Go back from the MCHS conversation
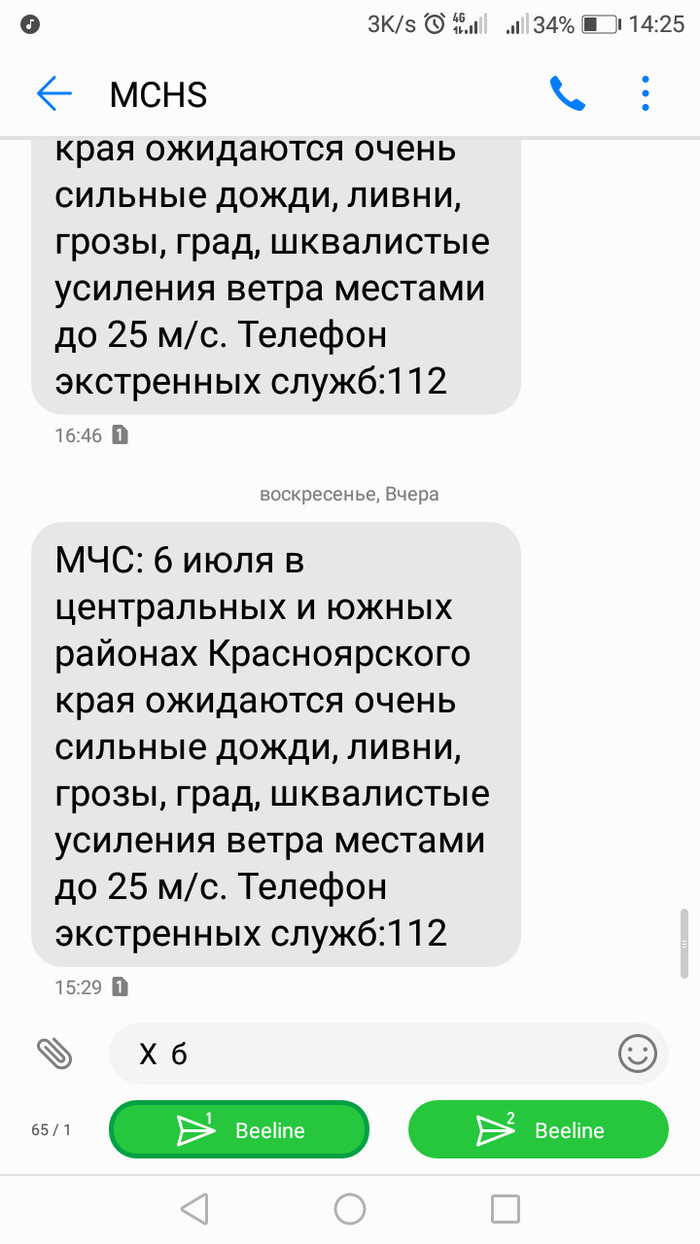 [54, 94]
